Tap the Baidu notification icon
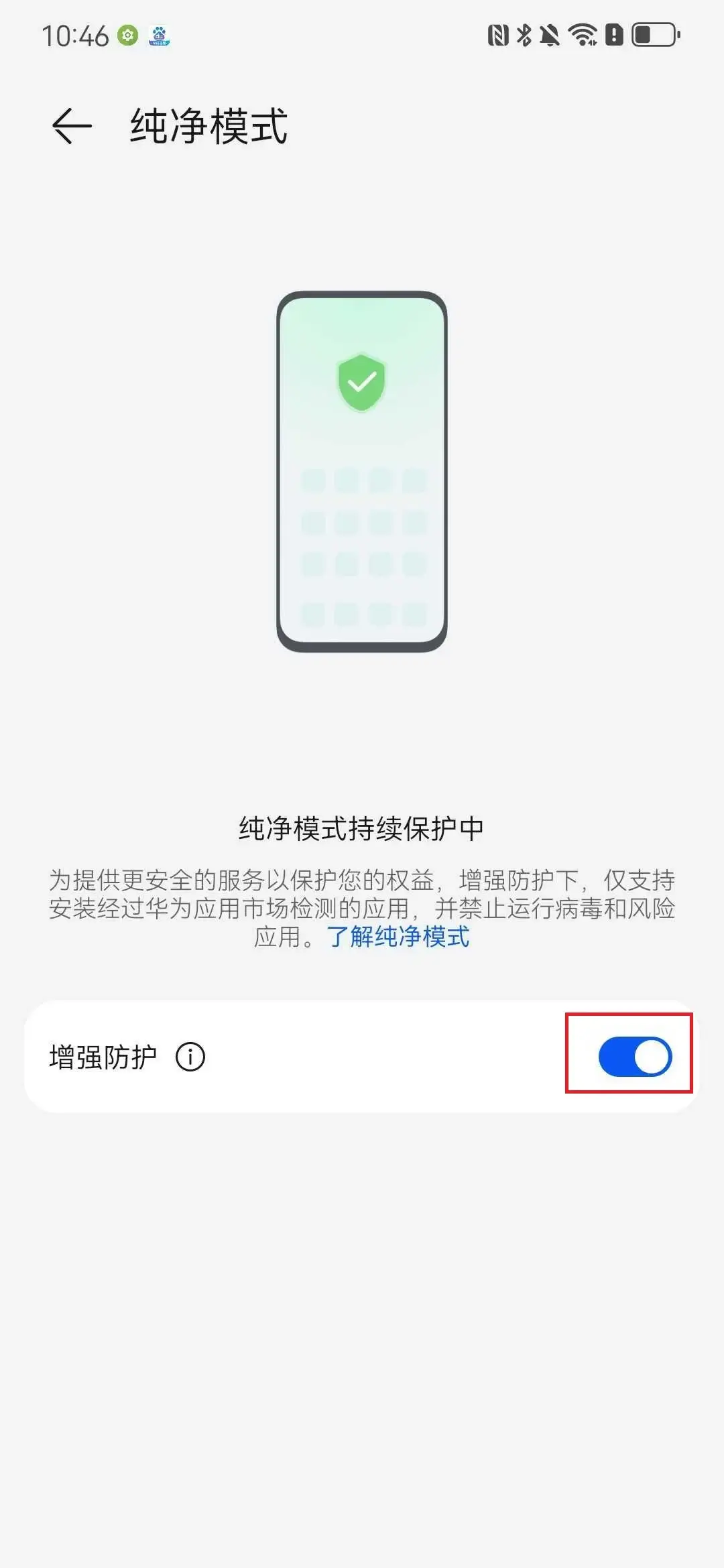Screen dimensions: 724x1568 (159, 37)
